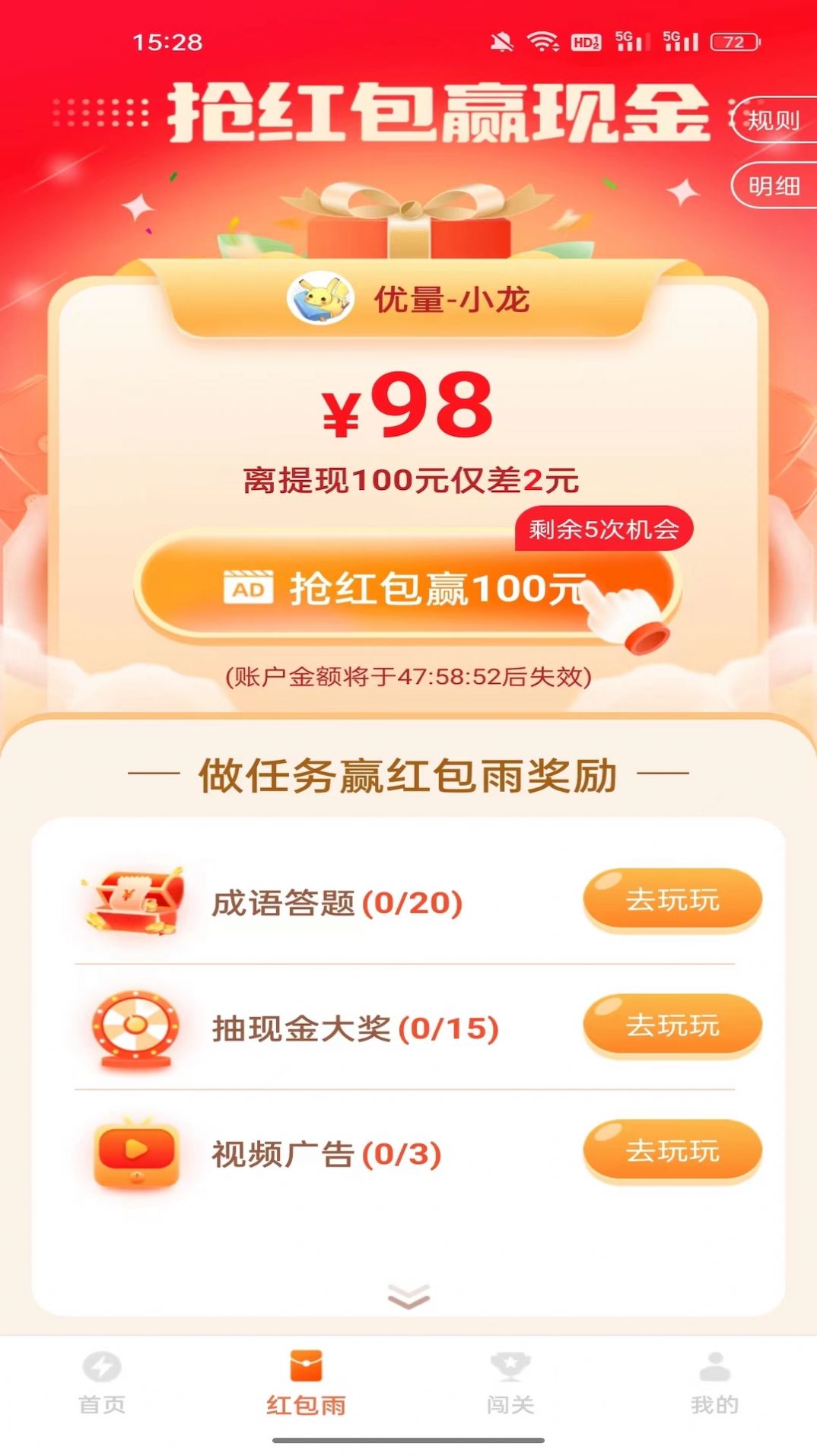Expand the task list with down chevron
The image size is (817, 1456).
408,1295
